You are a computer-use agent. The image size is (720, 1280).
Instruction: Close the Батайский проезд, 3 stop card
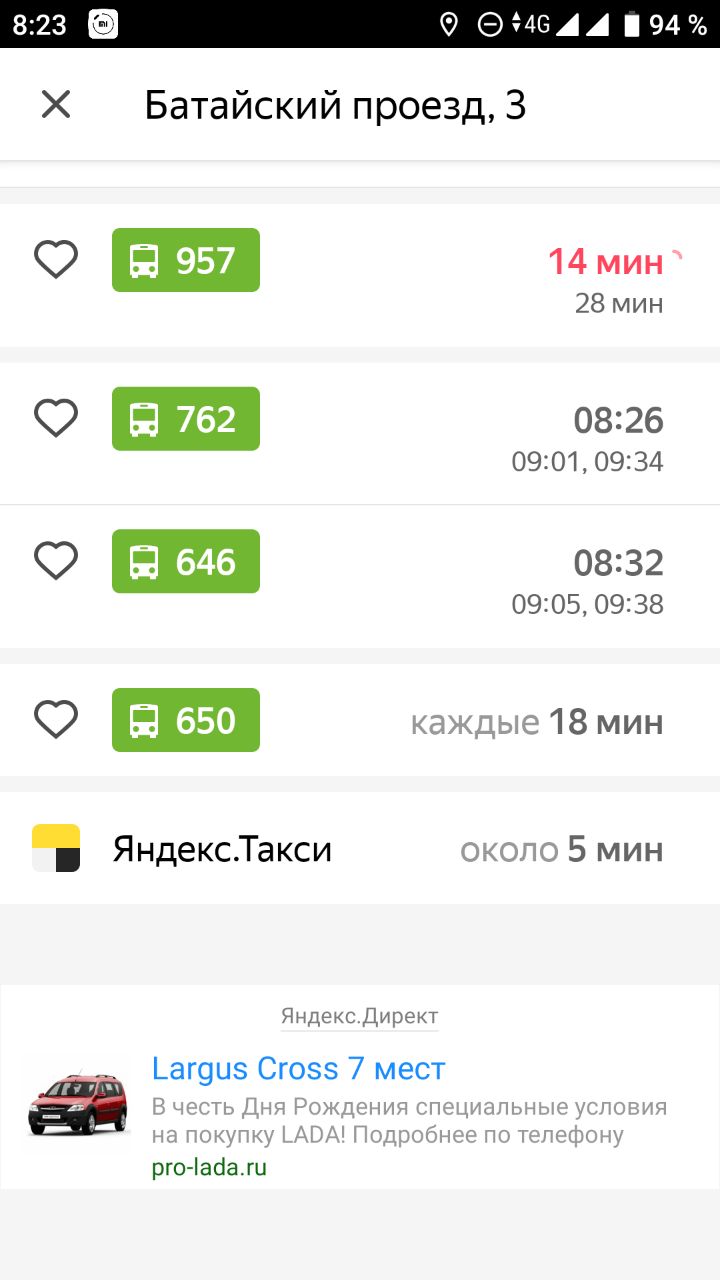[56, 104]
